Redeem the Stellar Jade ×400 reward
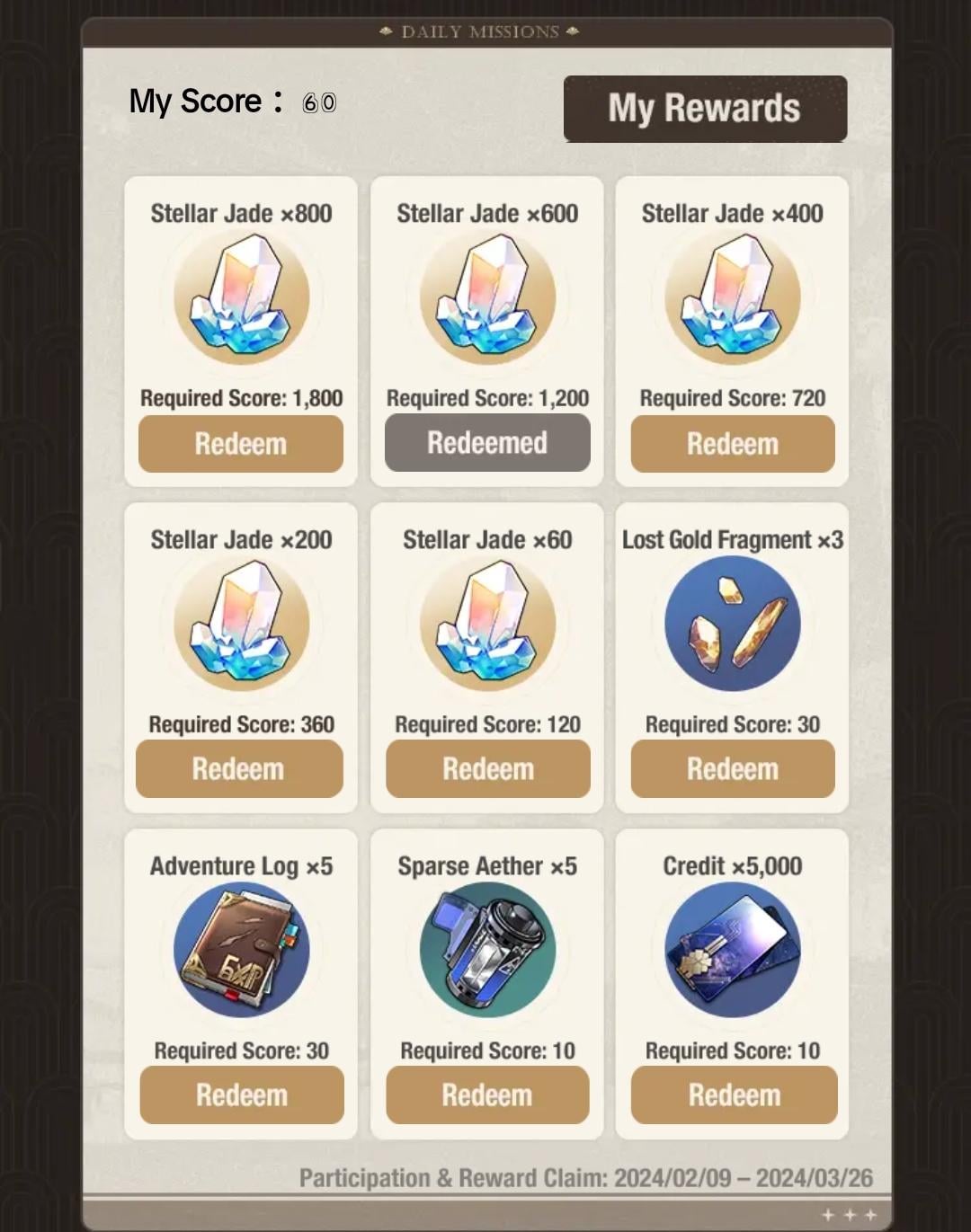Image resolution: width=971 pixels, height=1232 pixels. coord(733,444)
